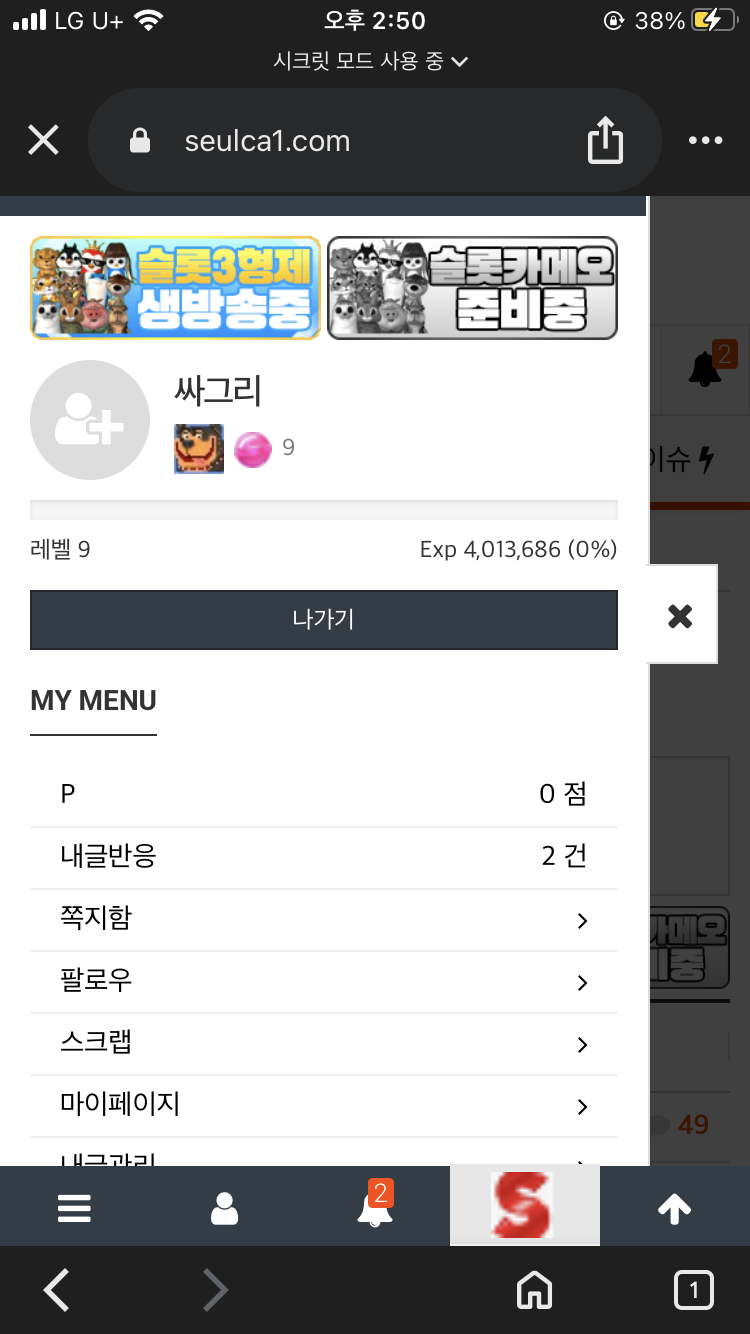Open the 팔로우 follow list
The height and width of the screenshot is (1334, 750).
[323, 981]
